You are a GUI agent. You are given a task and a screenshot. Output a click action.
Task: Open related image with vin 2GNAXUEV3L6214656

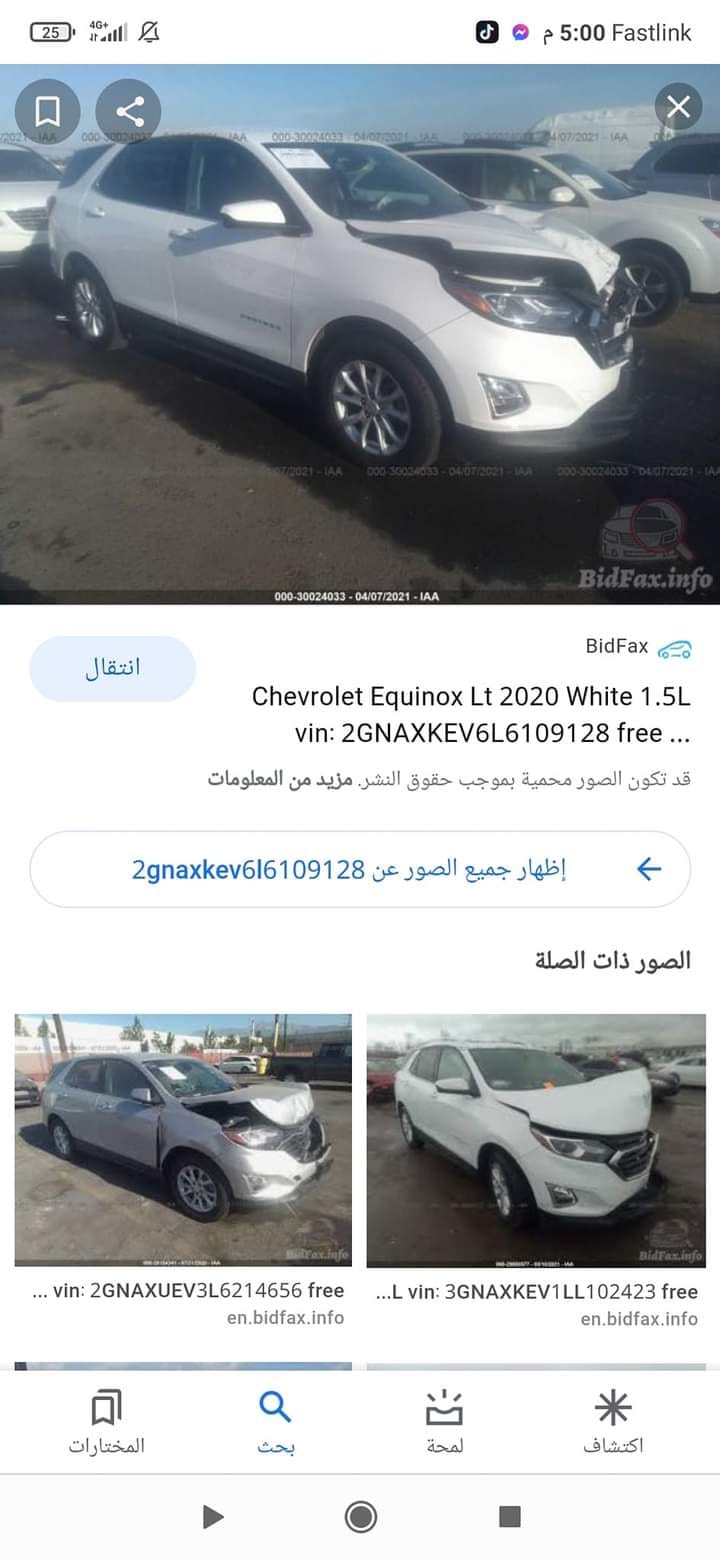[x=183, y=1140]
